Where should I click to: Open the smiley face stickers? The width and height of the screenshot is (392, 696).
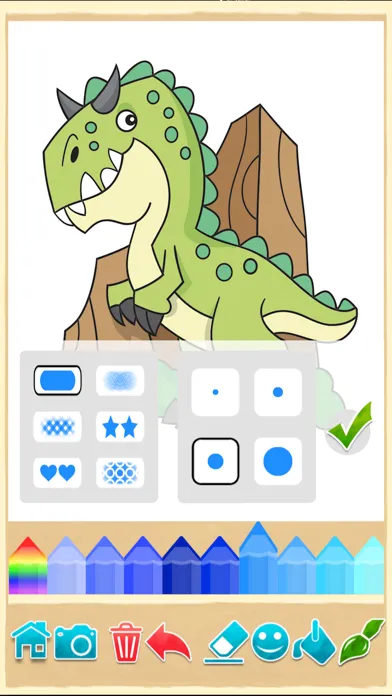[270, 641]
